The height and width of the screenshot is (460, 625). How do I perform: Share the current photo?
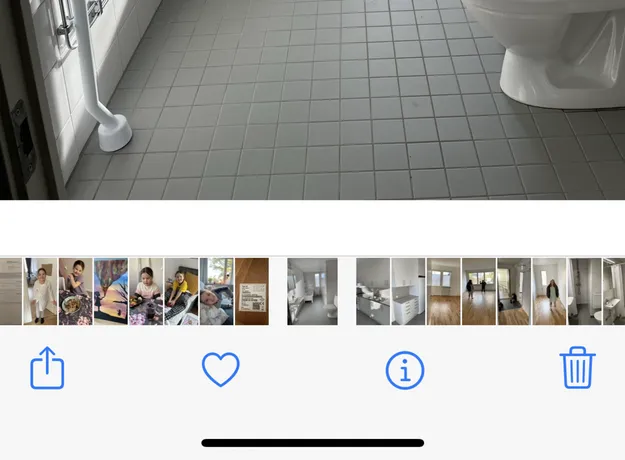click(47, 369)
